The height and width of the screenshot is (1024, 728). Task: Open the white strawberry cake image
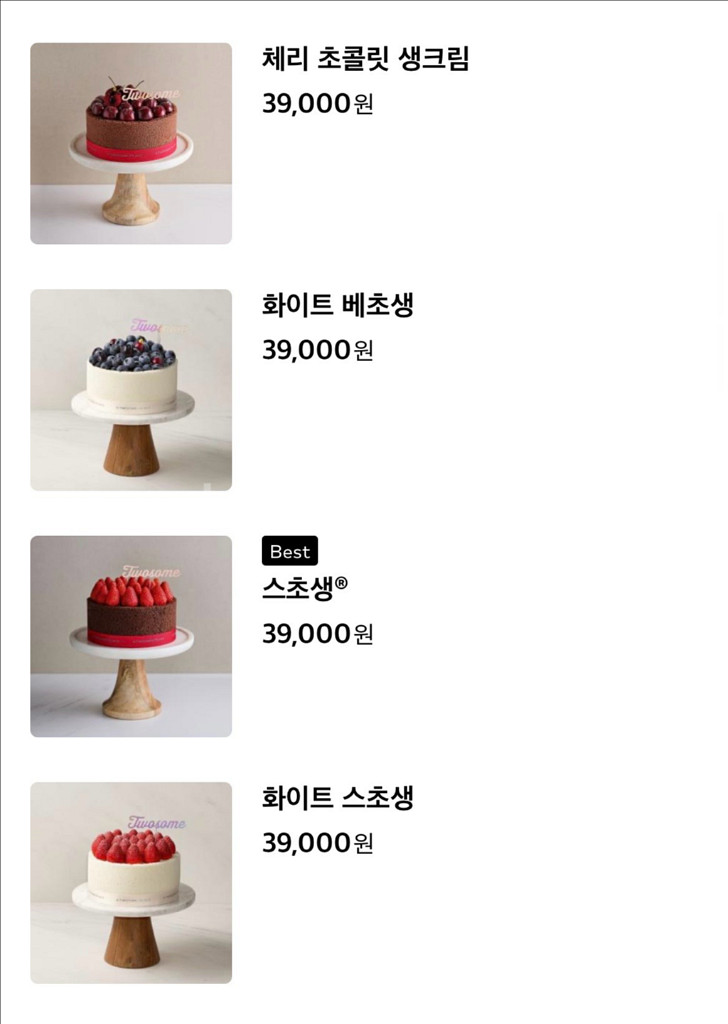coord(131,882)
